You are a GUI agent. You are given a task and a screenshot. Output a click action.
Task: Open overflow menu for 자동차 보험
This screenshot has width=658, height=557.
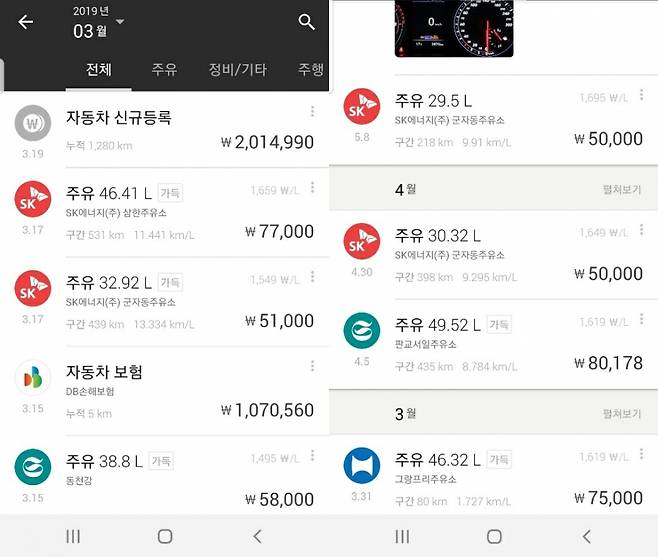pyautogui.click(x=312, y=366)
